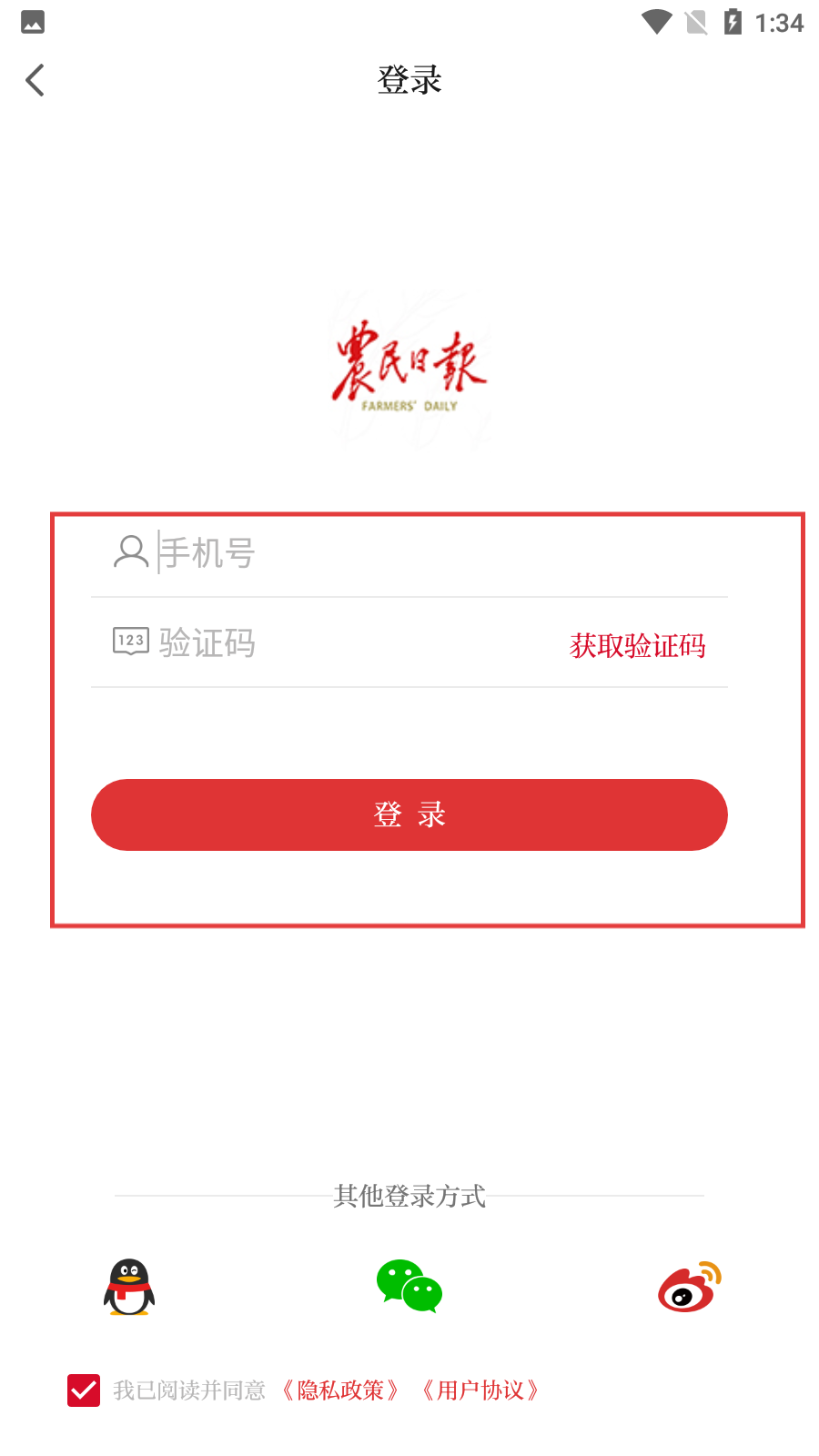819x1456 pixels.
Task: Select QQ login icon
Action: tap(128, 1286)
